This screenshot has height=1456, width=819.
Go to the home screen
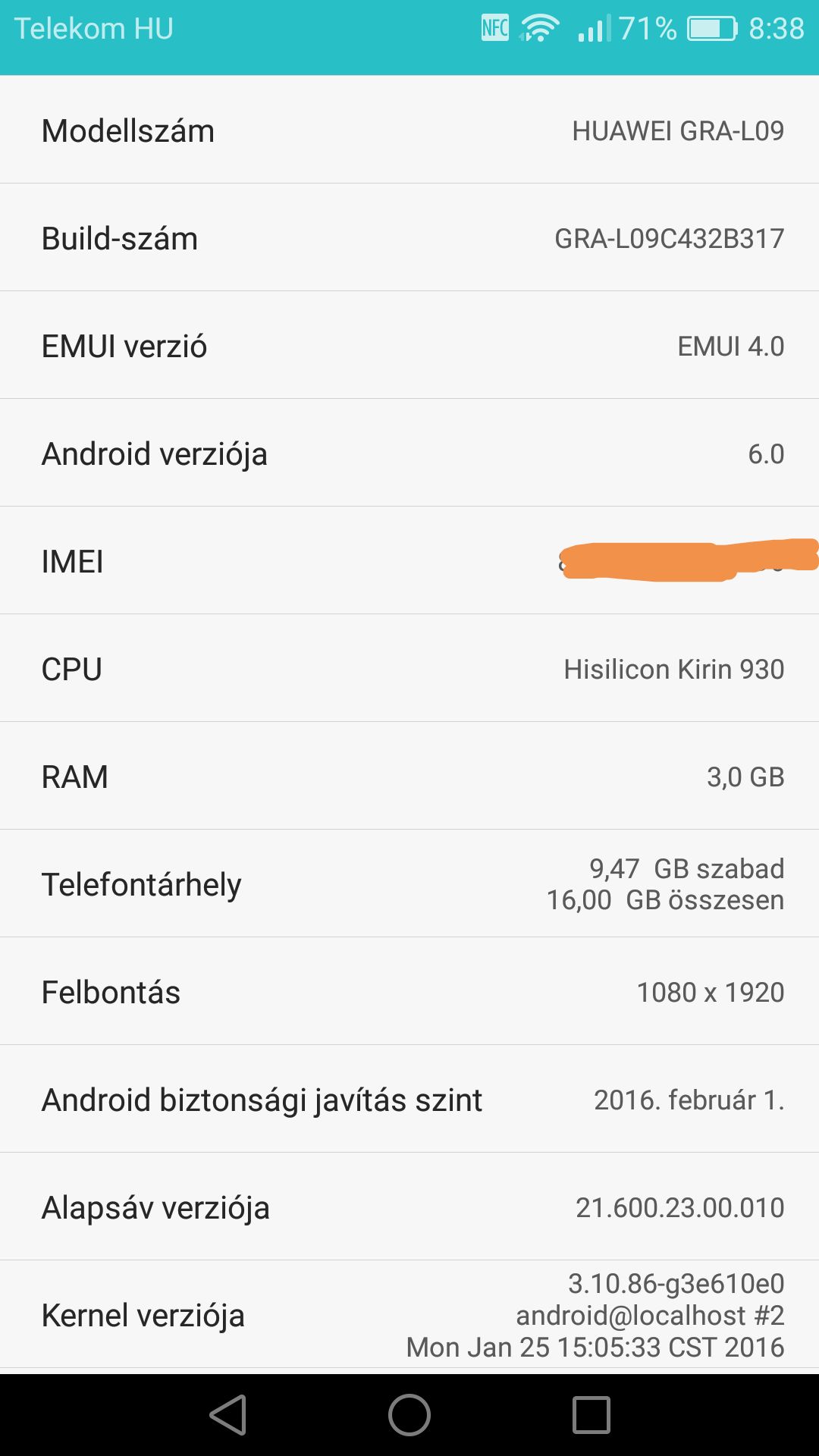409,1415
